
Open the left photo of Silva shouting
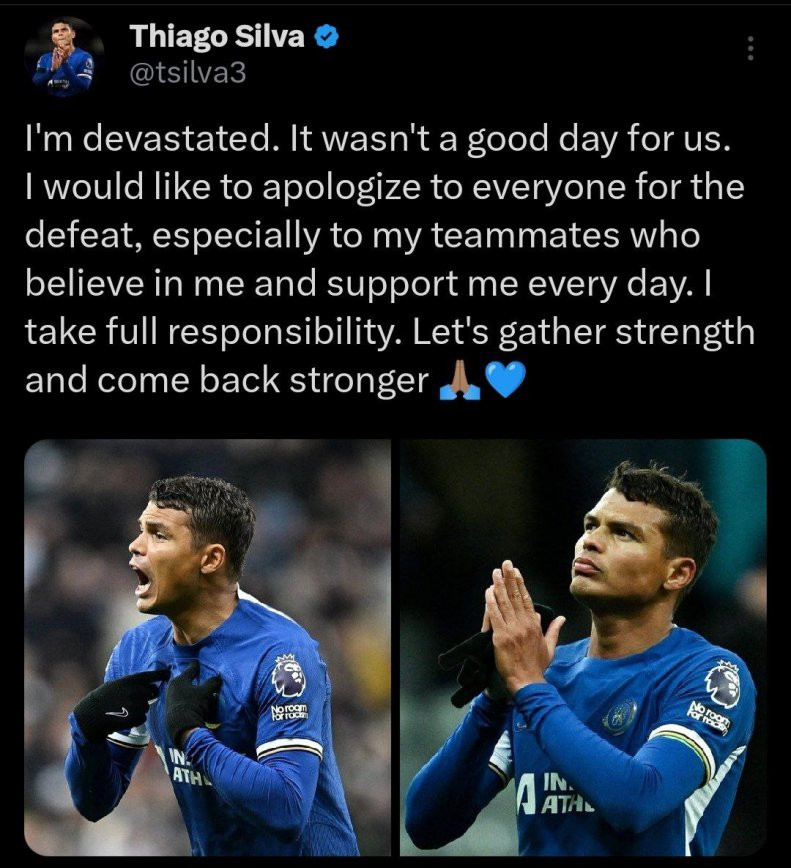pos(208,647)
